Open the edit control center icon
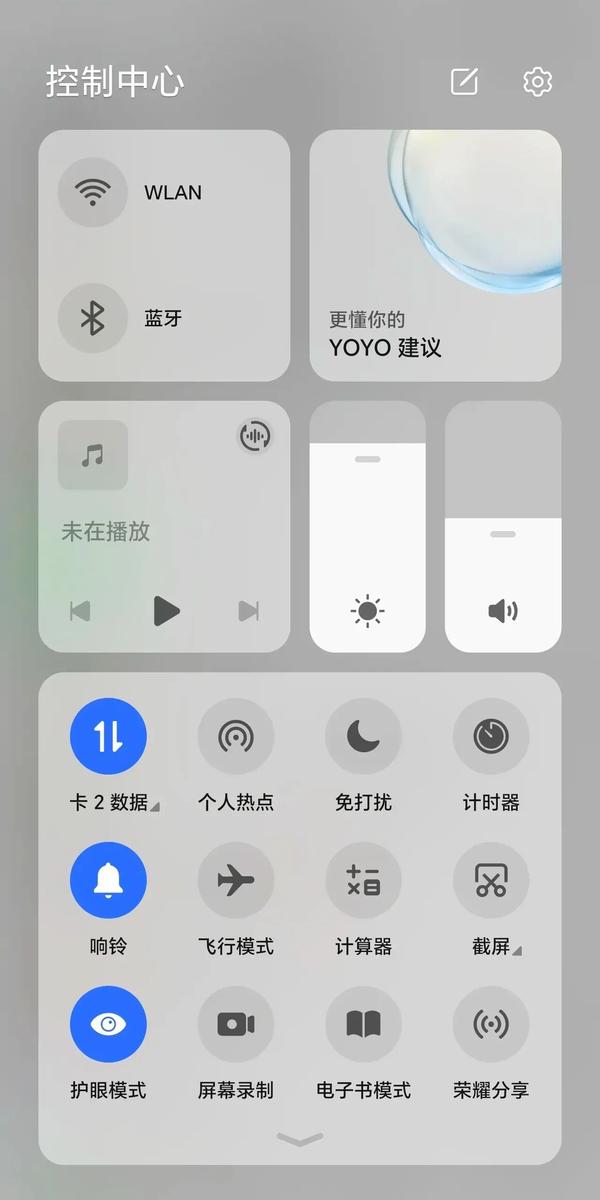This screenshot has width=600, height=1200. coord(464,82)
